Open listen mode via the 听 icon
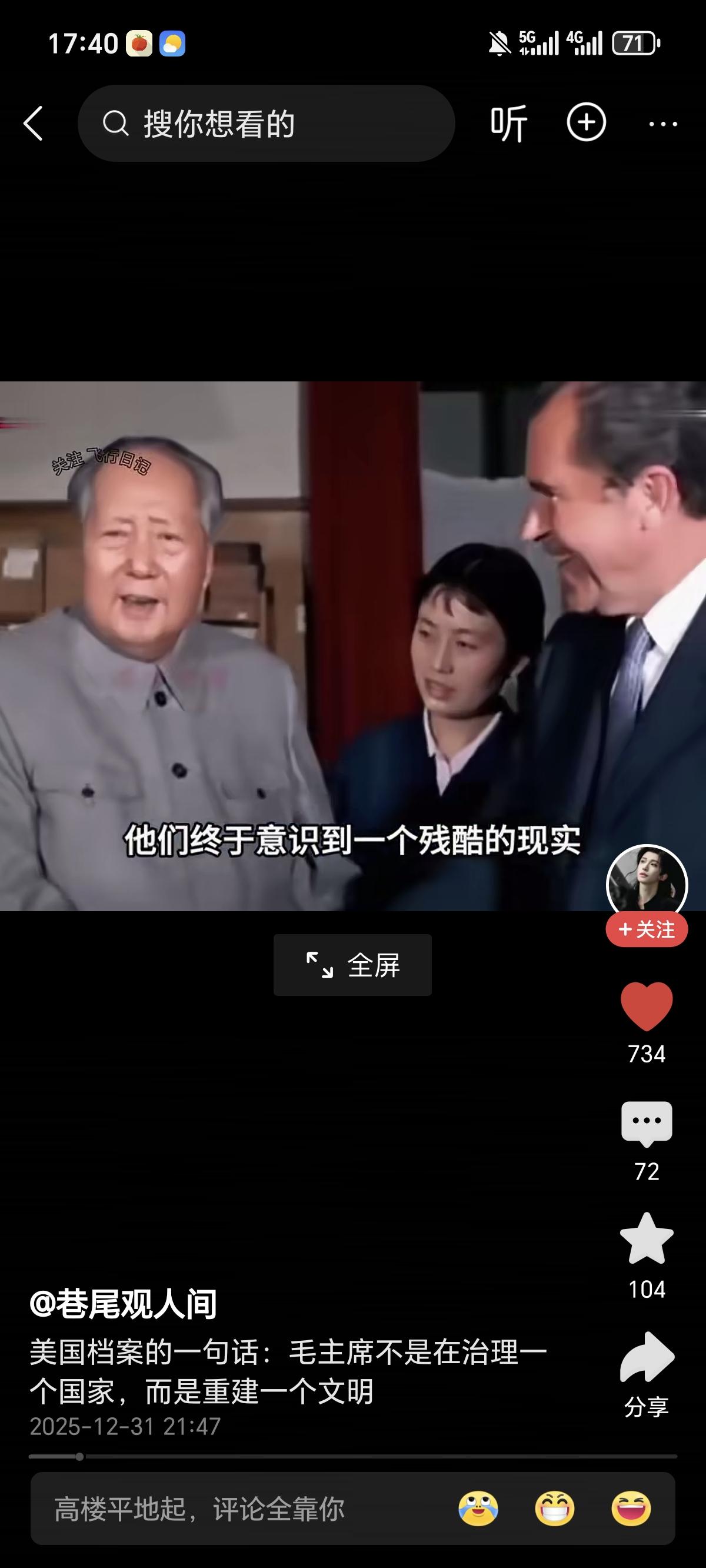 (x=510, y=122)
